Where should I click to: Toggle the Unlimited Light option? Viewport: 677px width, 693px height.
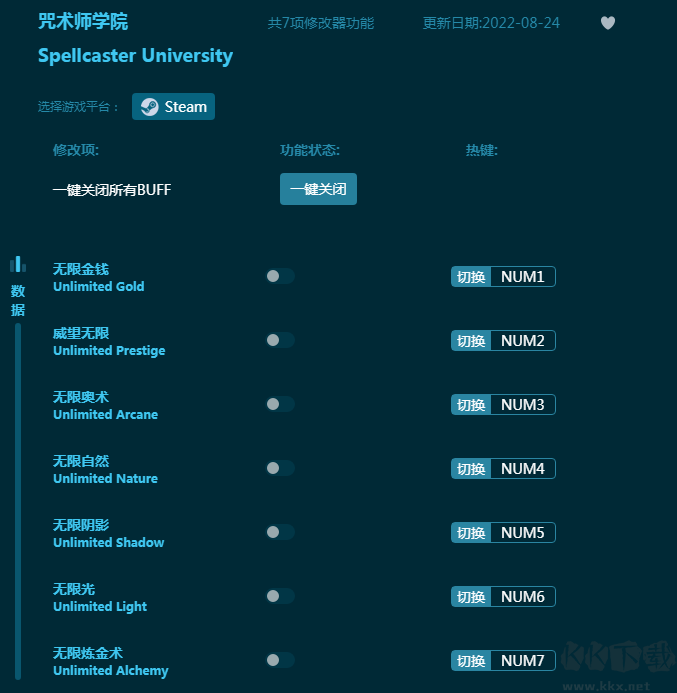point(280,596)
